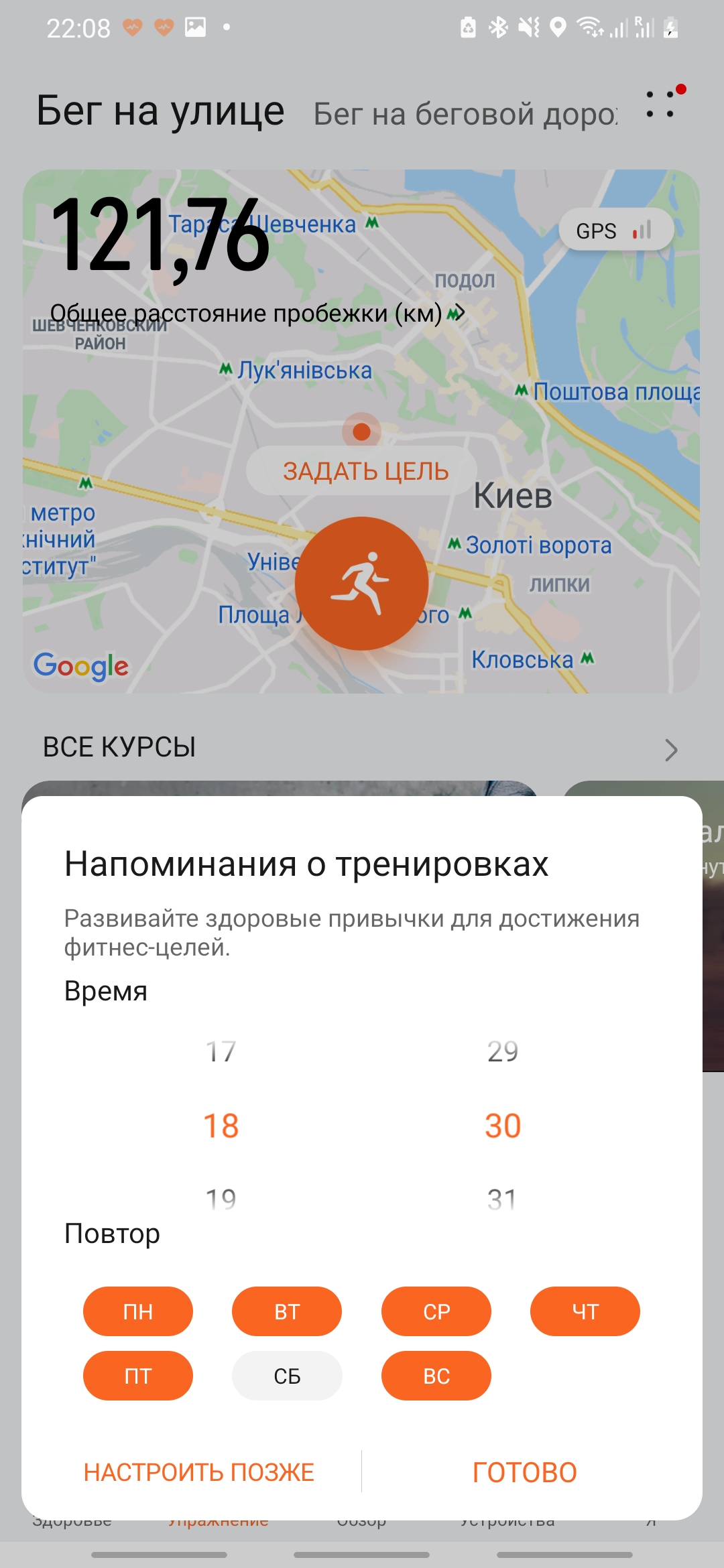Image resolution: width=724 pixels, height=1568 pixels.
Task: Enable the СБ day chip
Action: click(287, 1376)
